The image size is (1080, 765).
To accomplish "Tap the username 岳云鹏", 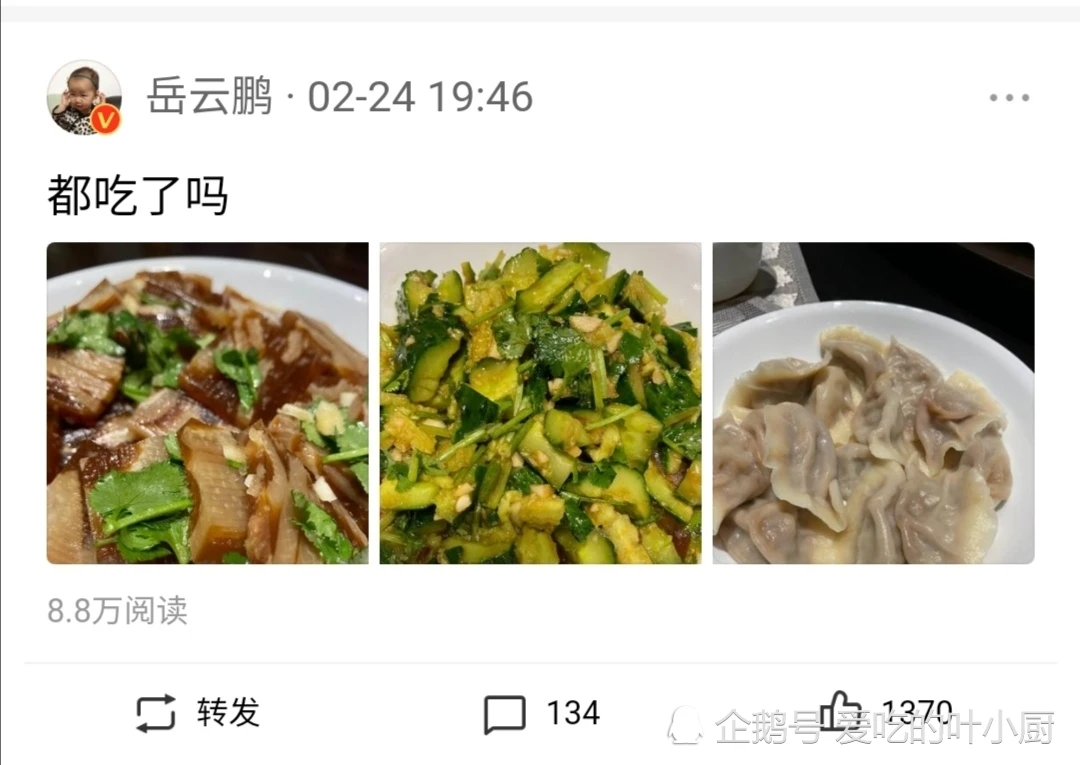I will pos(210,98).
